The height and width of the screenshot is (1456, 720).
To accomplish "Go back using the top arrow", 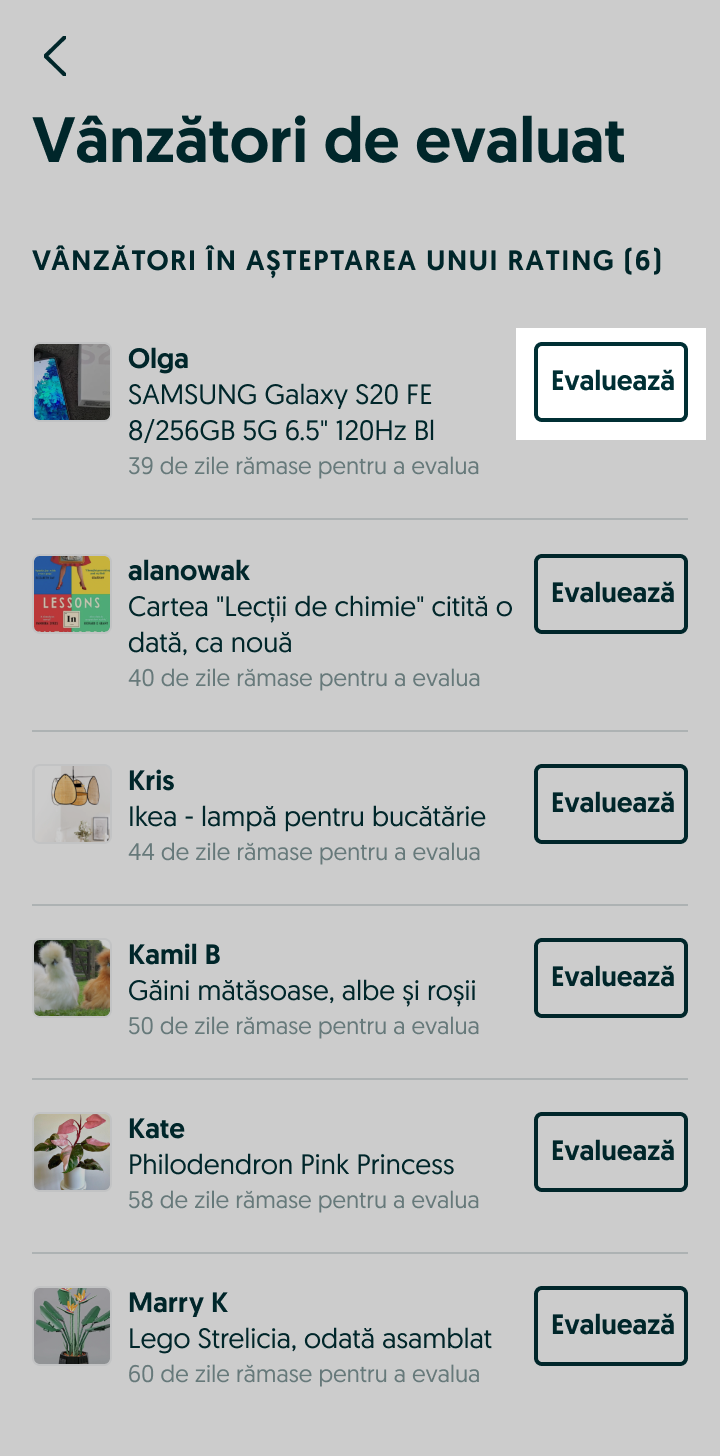I will coord(55,56).
